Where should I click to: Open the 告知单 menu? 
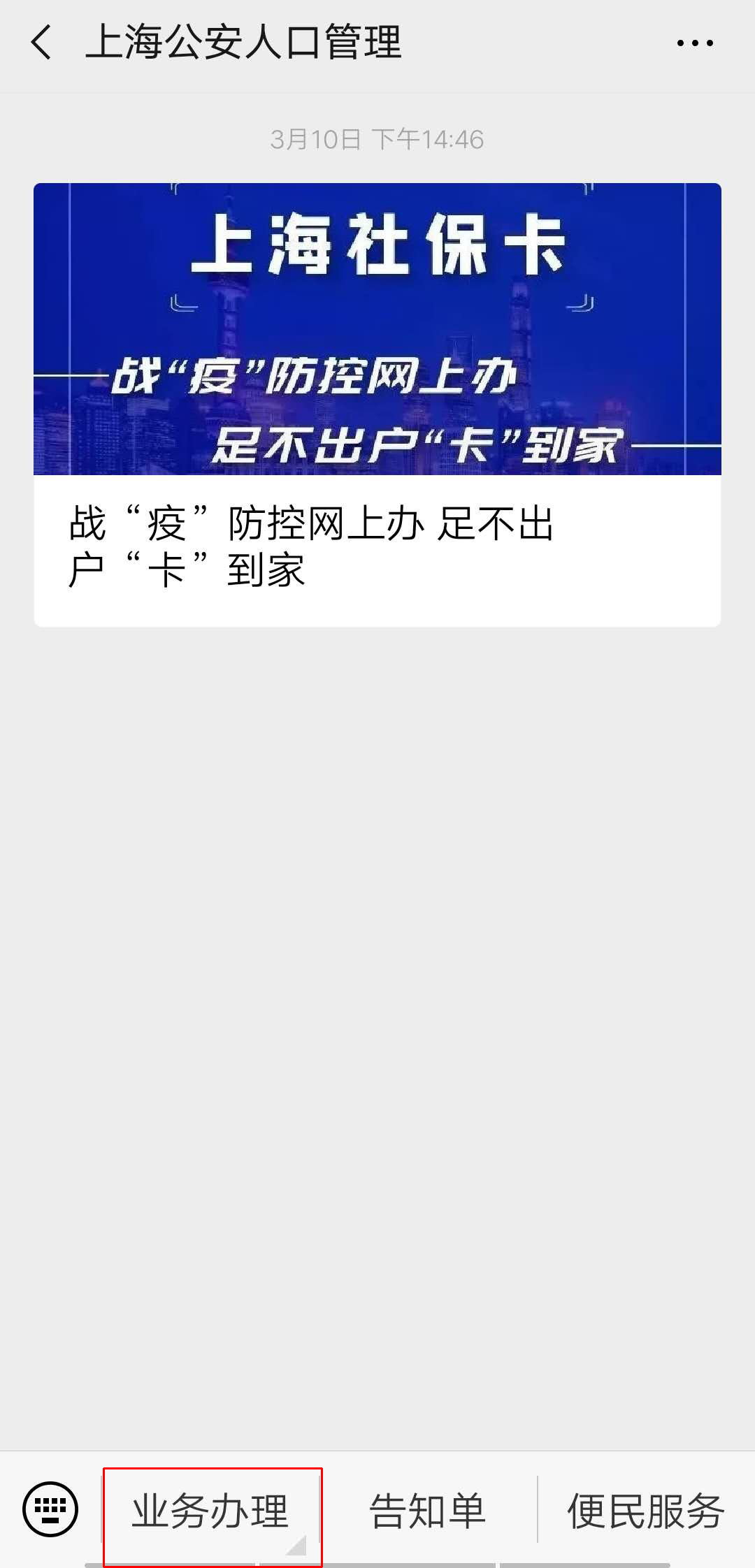click(428, 1512)
